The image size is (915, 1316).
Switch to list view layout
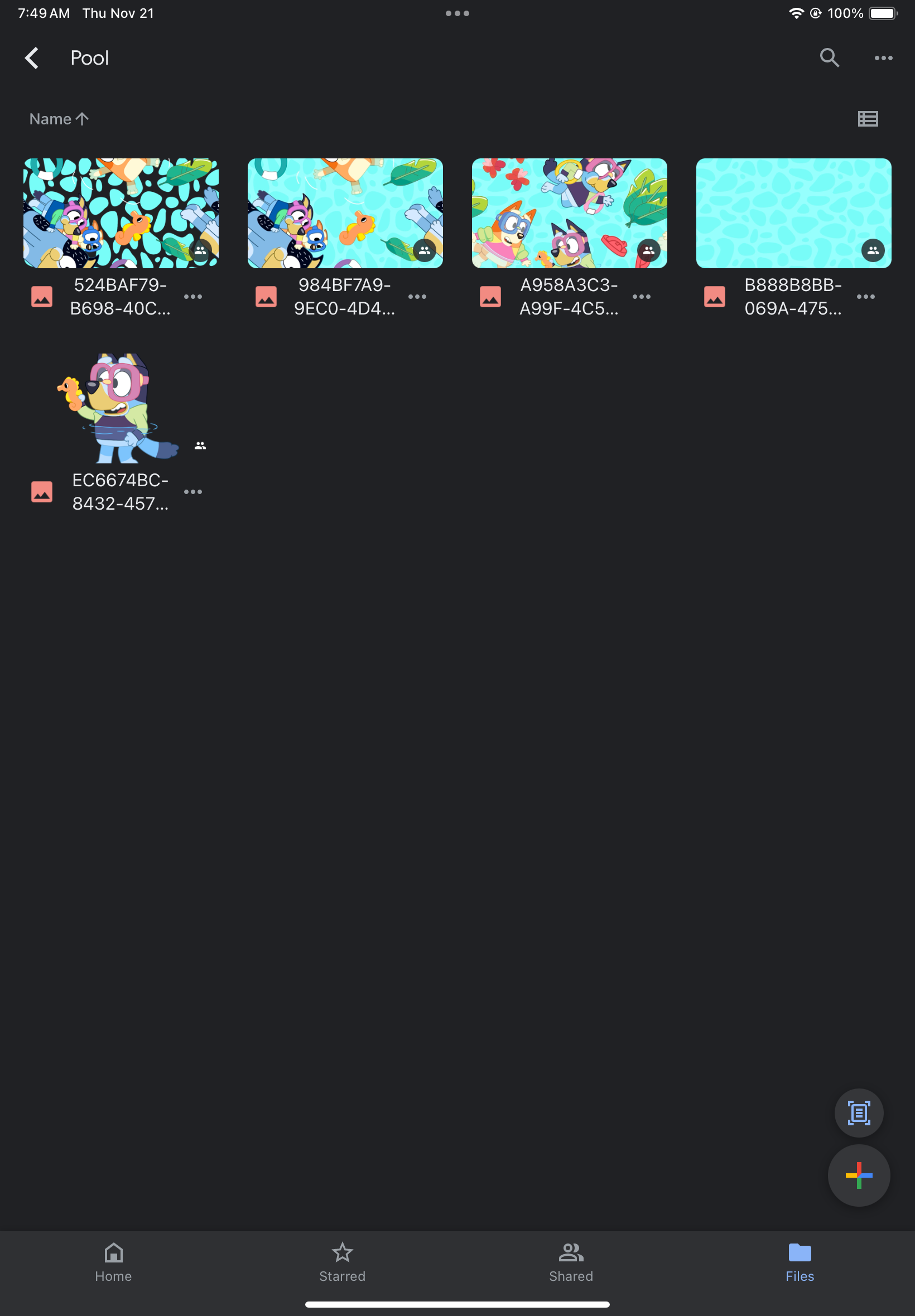868,119
